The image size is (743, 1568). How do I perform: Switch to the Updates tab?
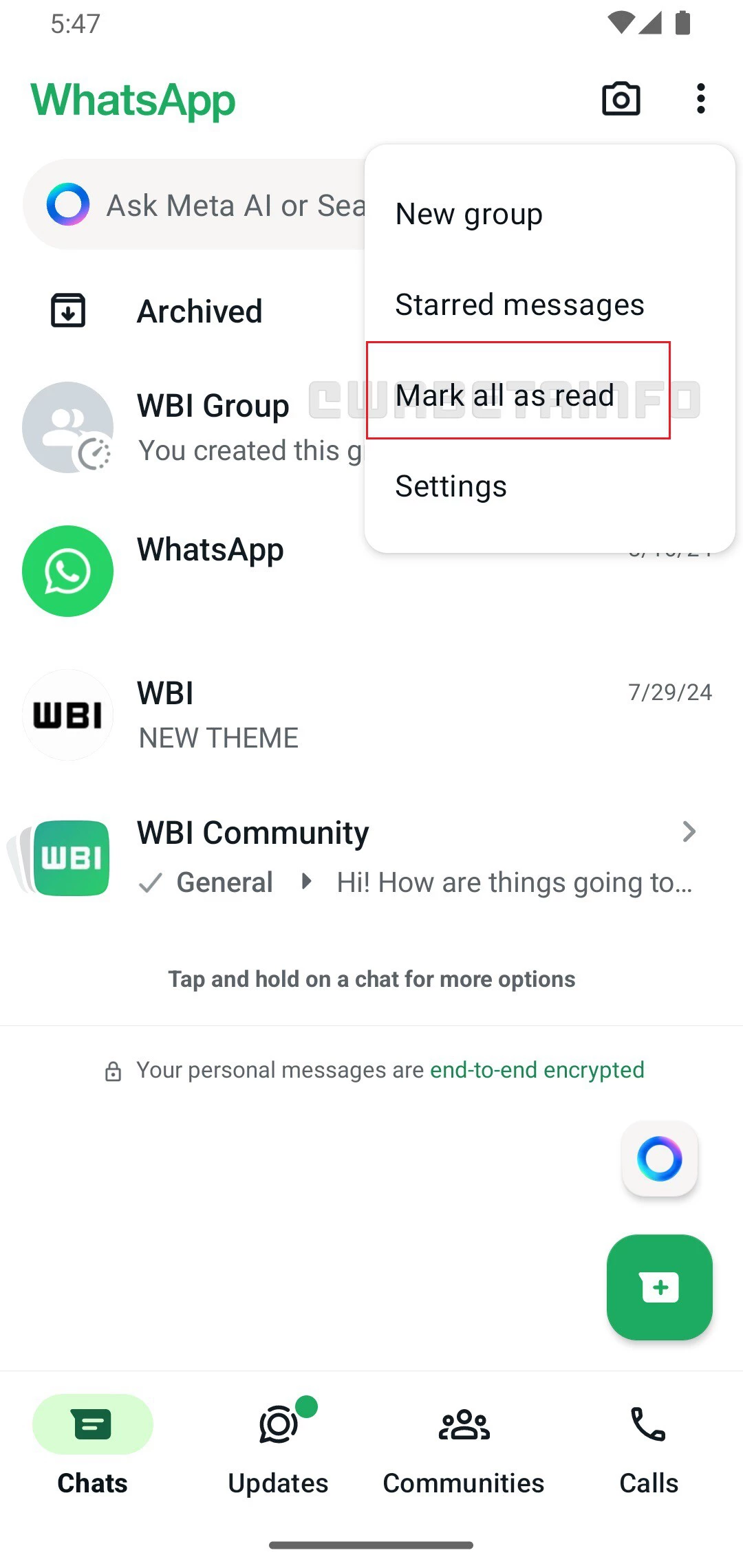[x=278, y=1447]
